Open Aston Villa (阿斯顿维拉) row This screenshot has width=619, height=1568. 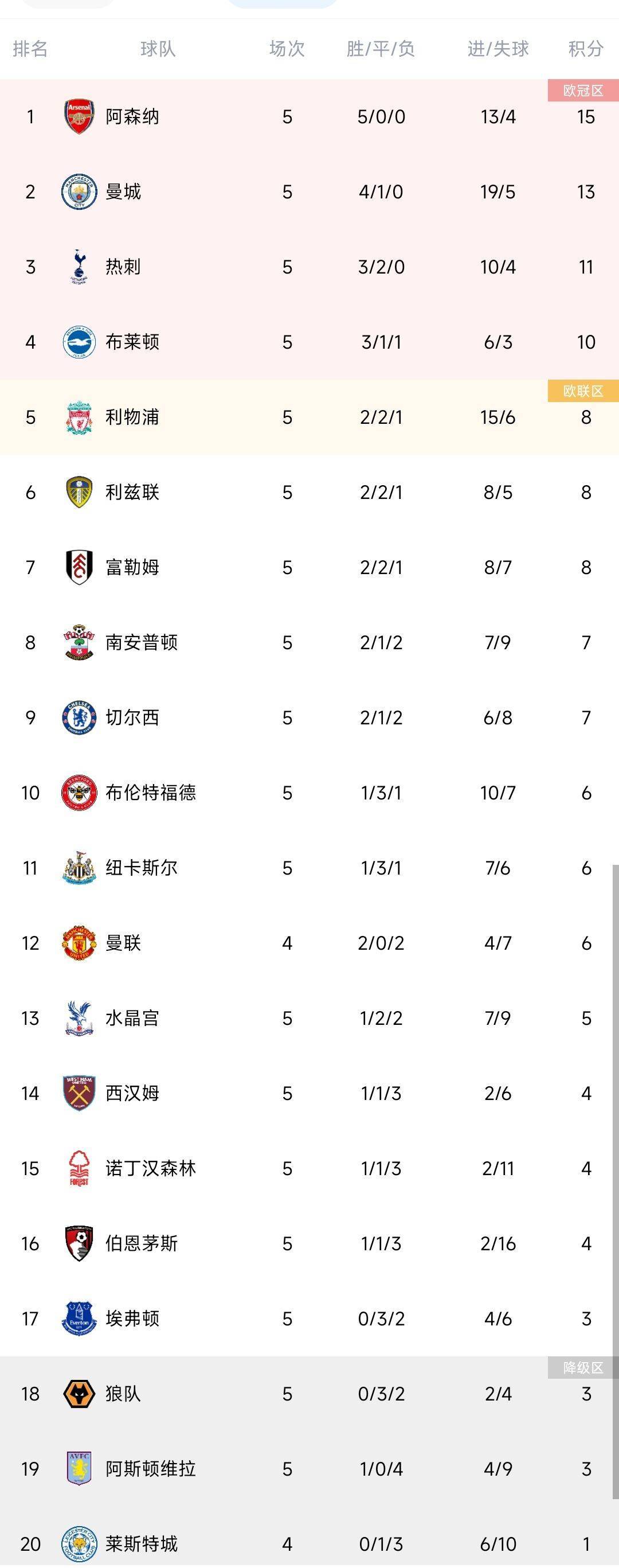(150, 1469)
